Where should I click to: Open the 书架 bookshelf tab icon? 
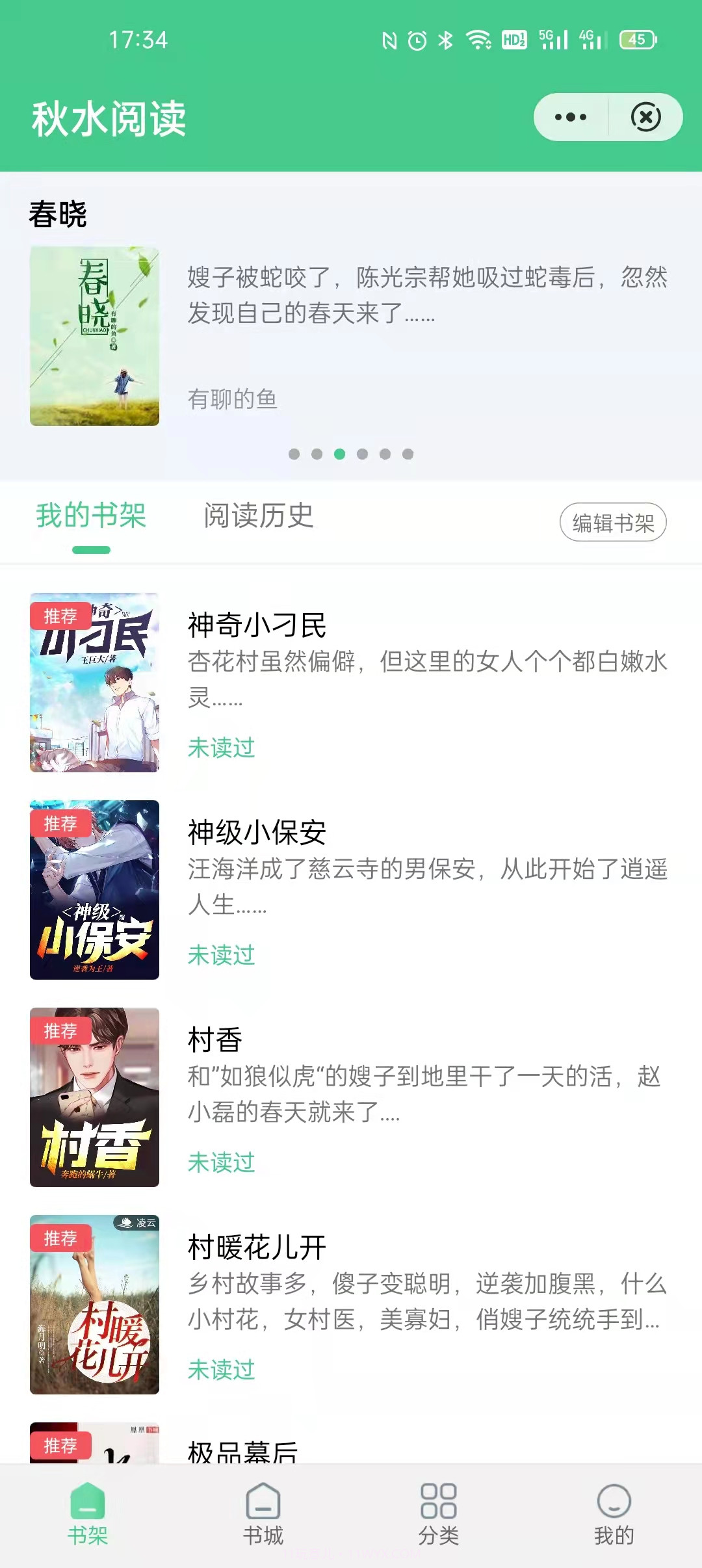pos(88,1500)
